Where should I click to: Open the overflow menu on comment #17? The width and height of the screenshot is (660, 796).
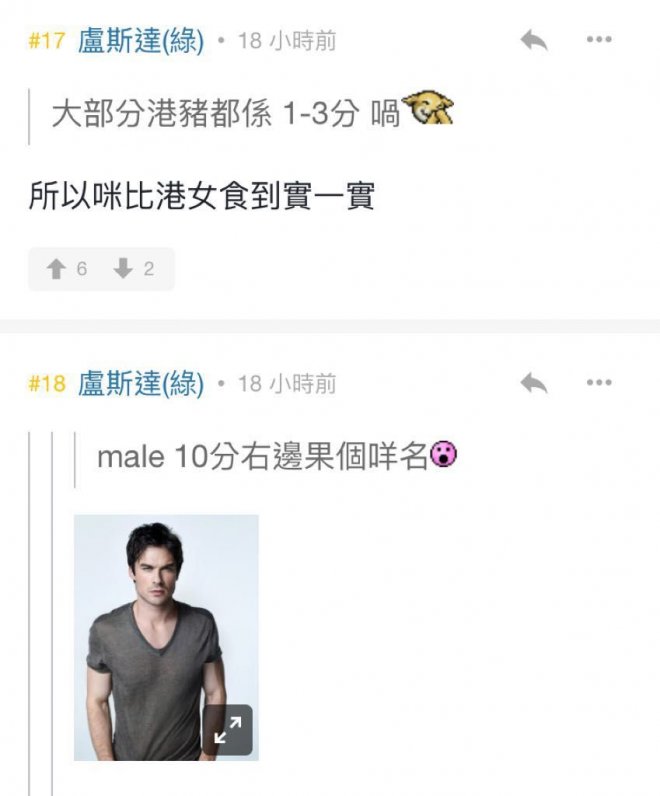click(x=599, y=40)
